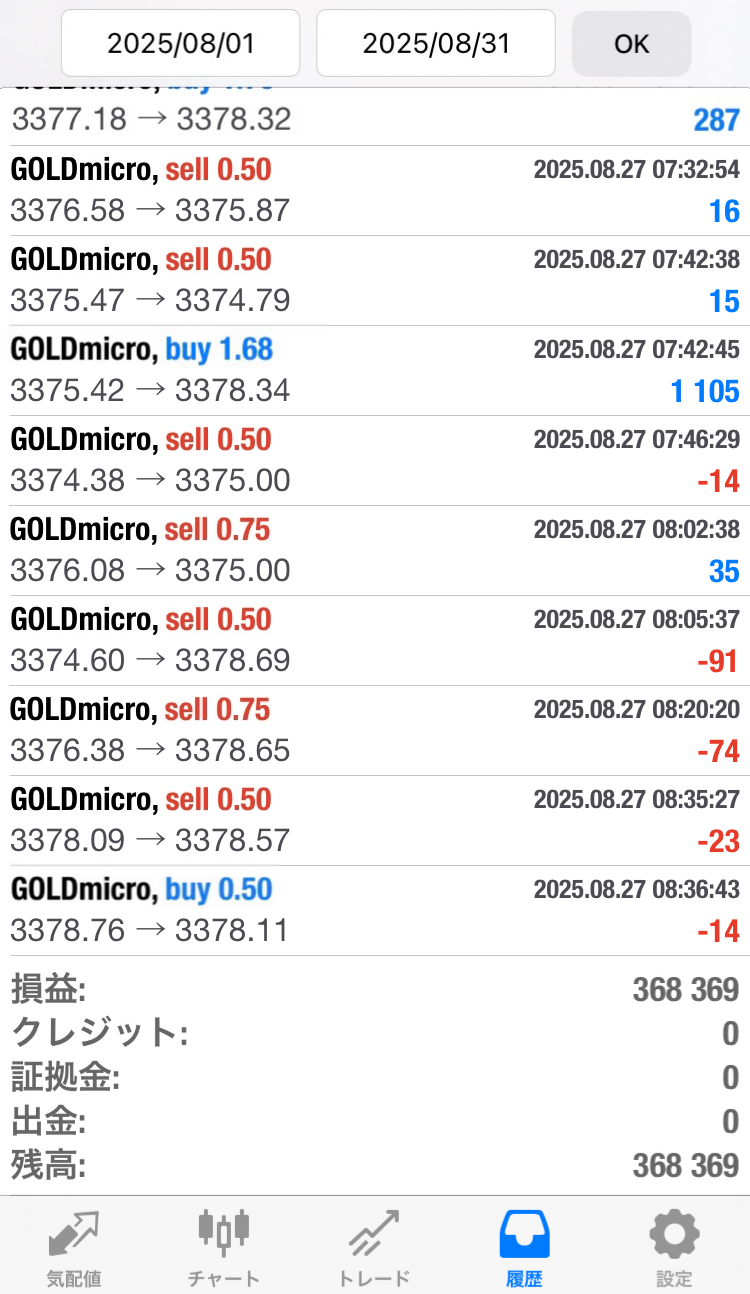Viewport: 750px width, 1294px height.
Task: Open the start date field 2025/08/01
Action: pos(181,43)
